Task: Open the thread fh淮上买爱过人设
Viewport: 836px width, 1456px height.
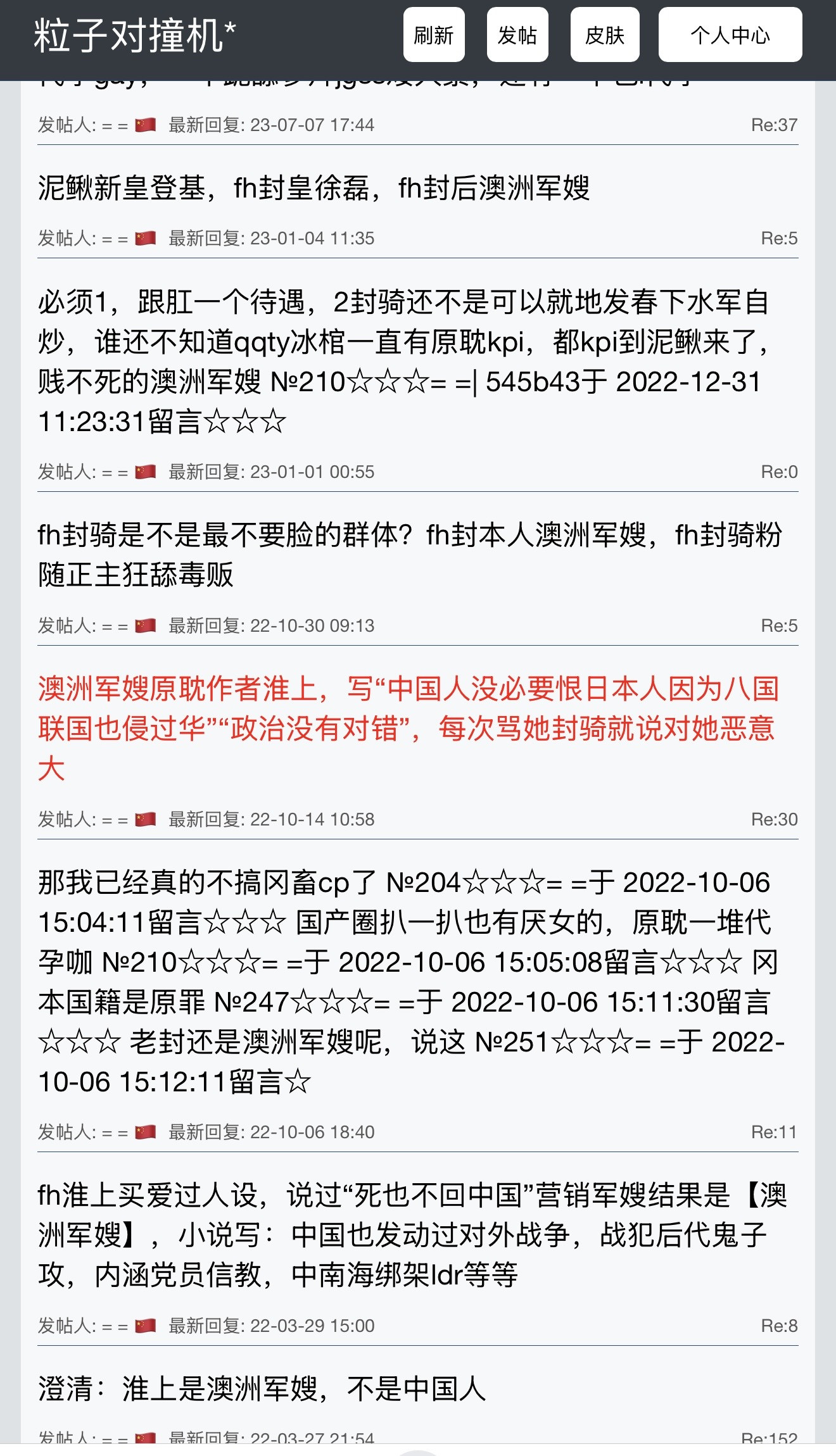Action: pos(412,1235)
